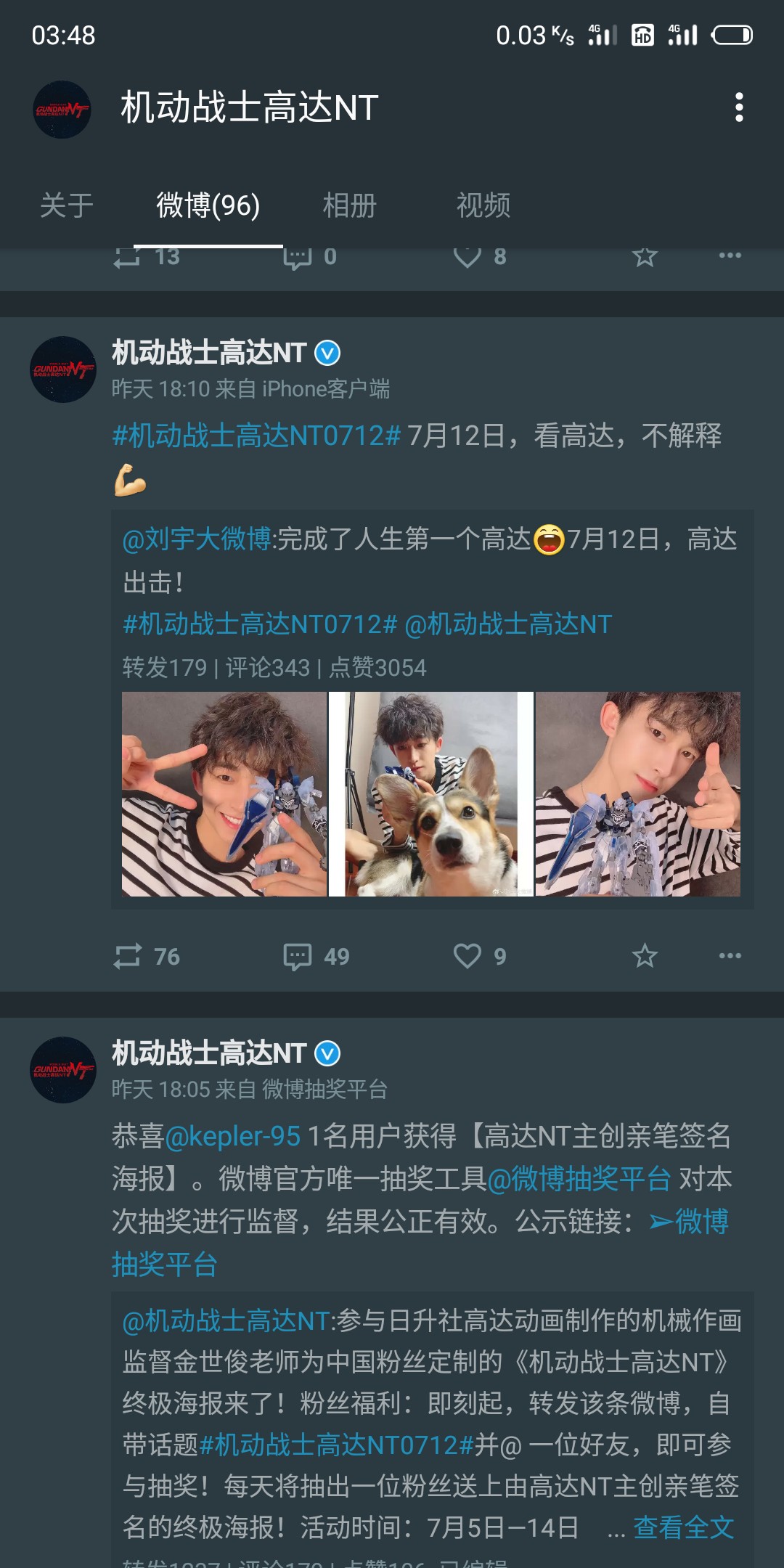This screenshot has width=784, height=1568.
Task: Open hashtag #机动战士高达NT0712# above 7月12日，看高达
Action: pos(256,436)
